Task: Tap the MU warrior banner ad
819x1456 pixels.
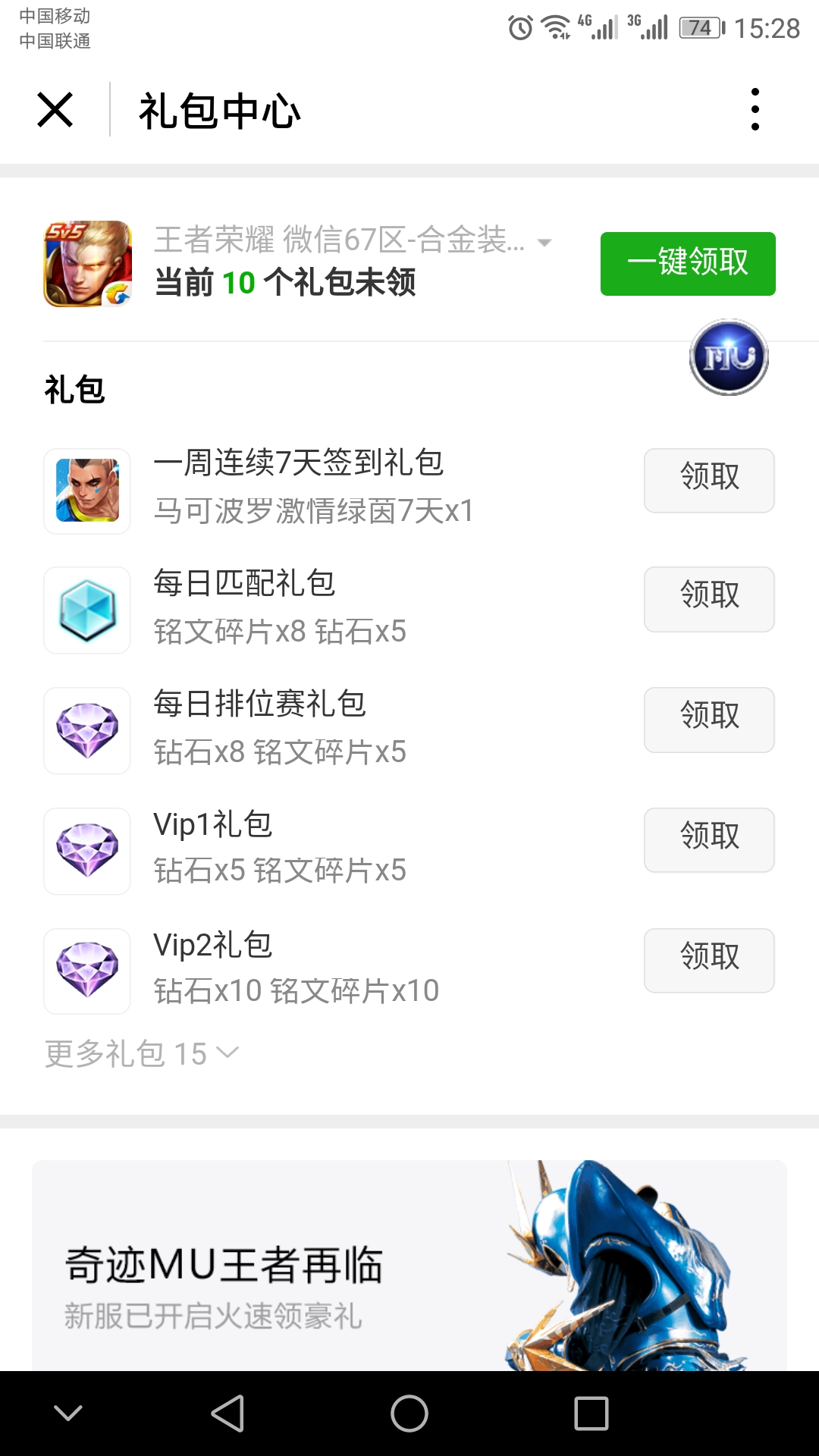Action: point(409,1289)
